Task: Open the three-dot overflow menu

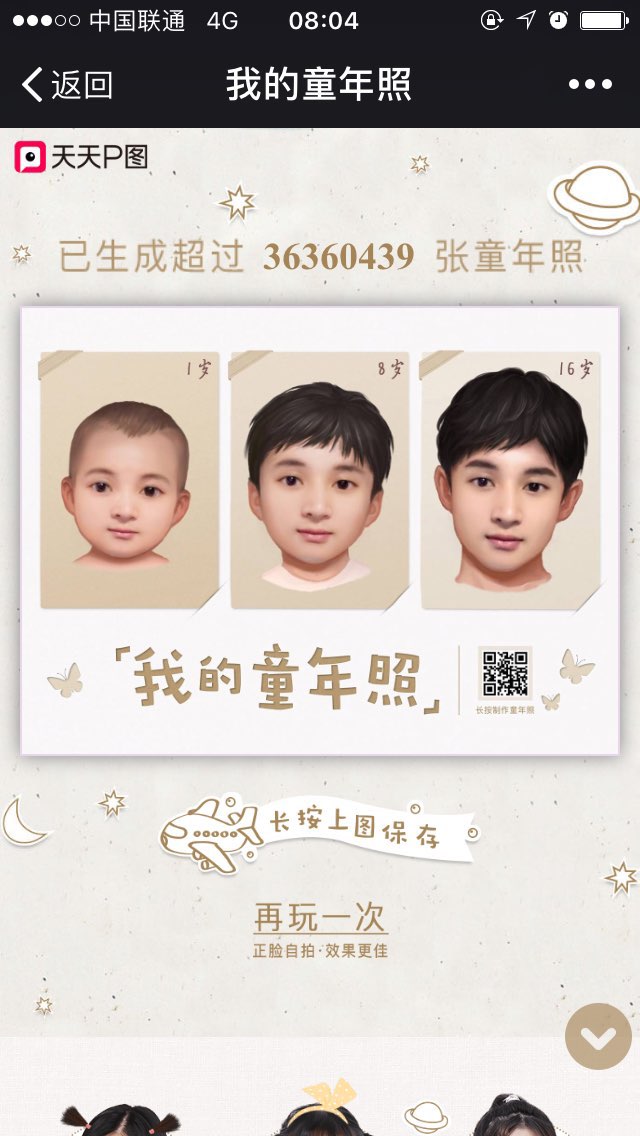Action: (590, 85)
